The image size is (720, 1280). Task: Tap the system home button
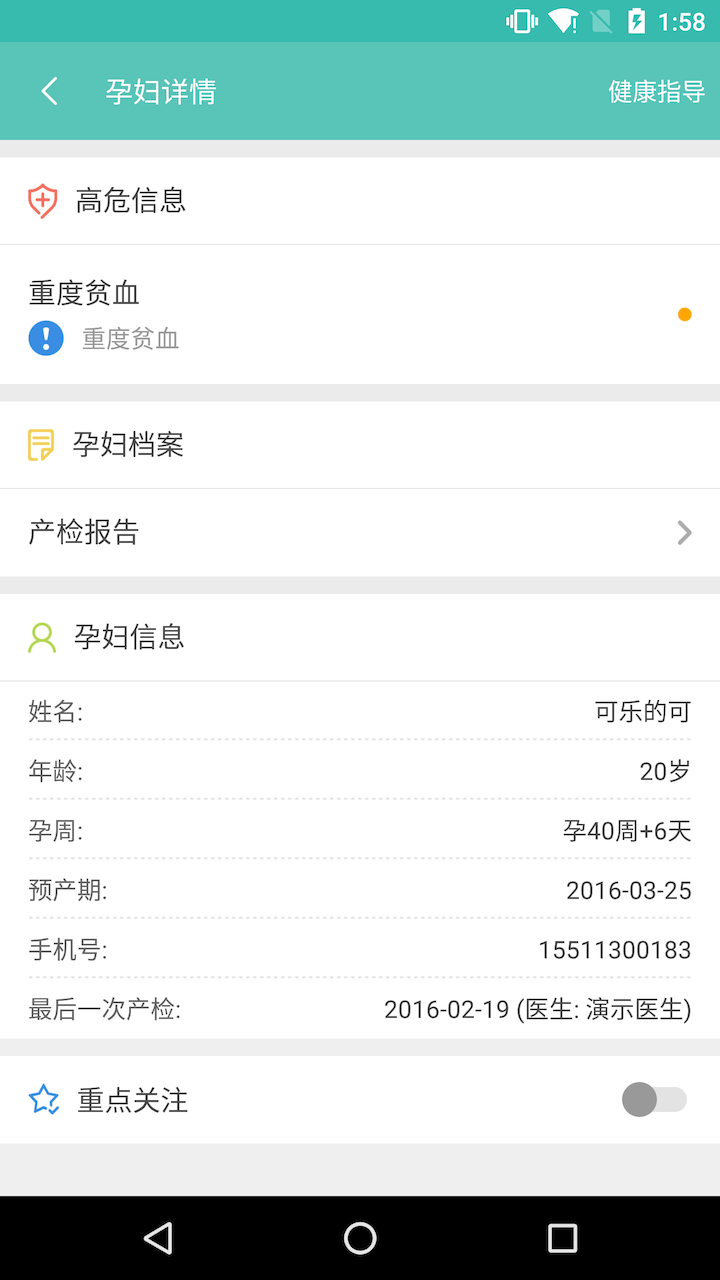click(360, 1238)
